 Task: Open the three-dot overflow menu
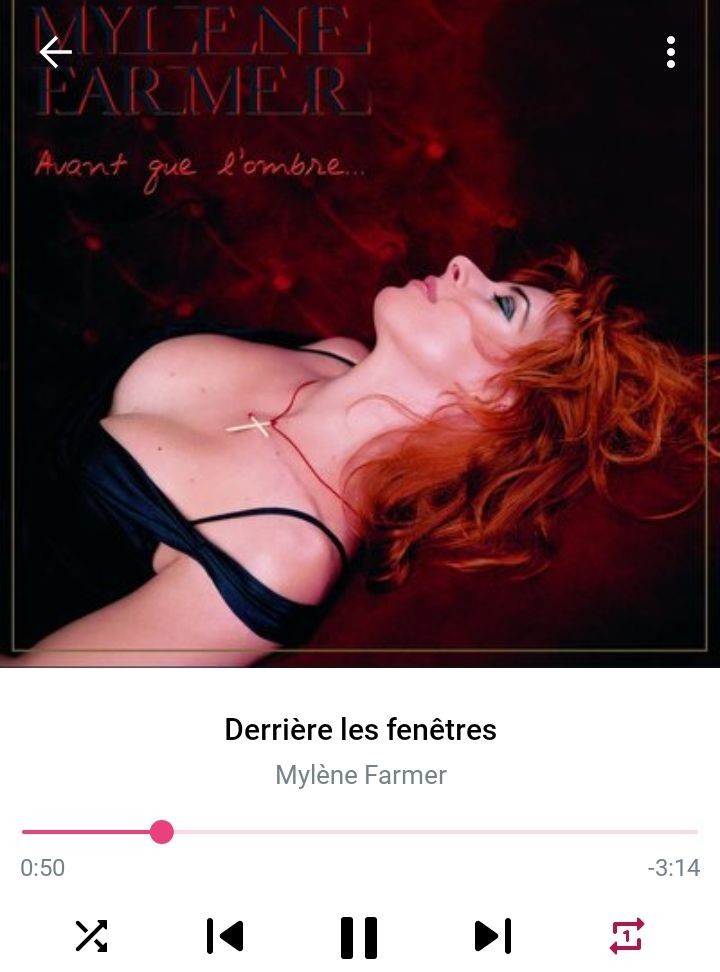coord(670,52)
